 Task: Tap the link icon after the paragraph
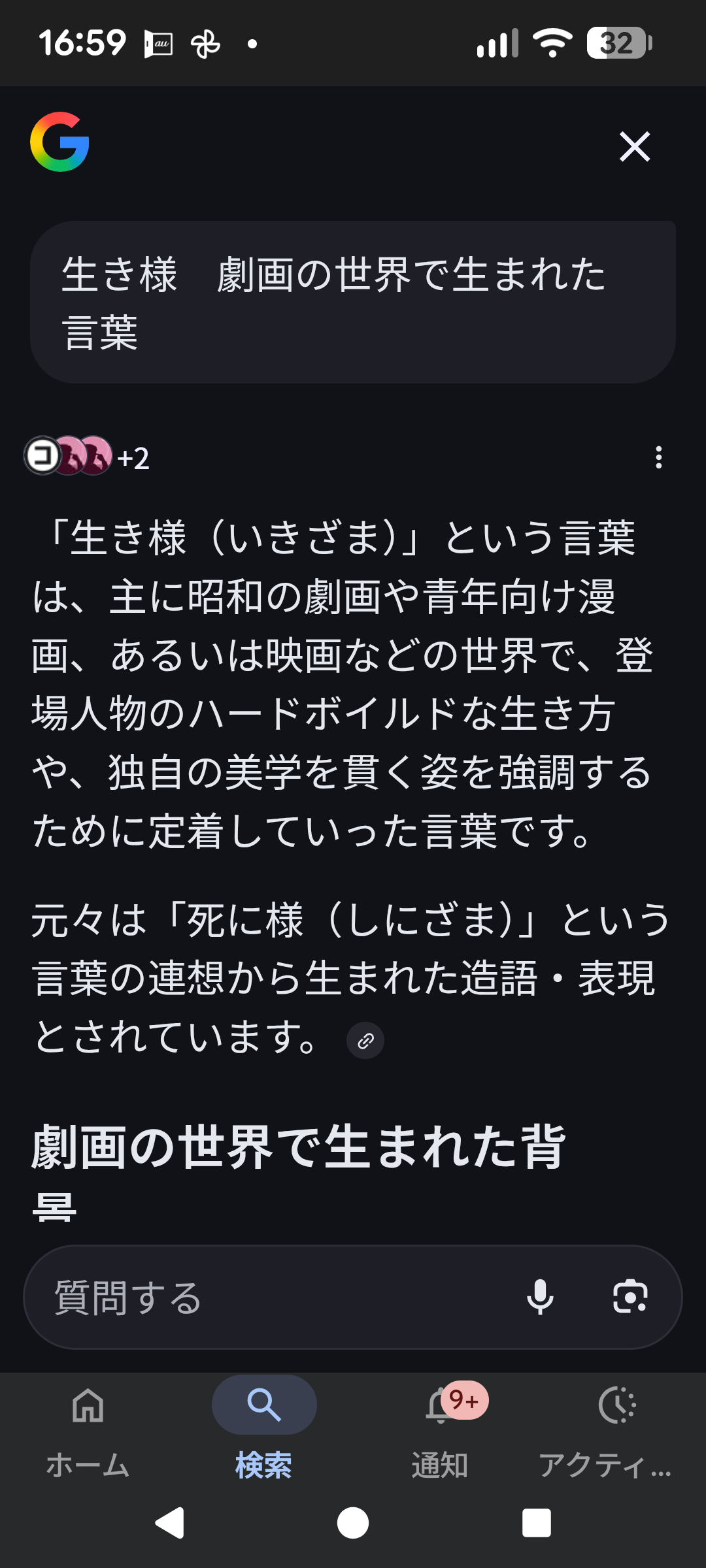(x=365, y=1040)
